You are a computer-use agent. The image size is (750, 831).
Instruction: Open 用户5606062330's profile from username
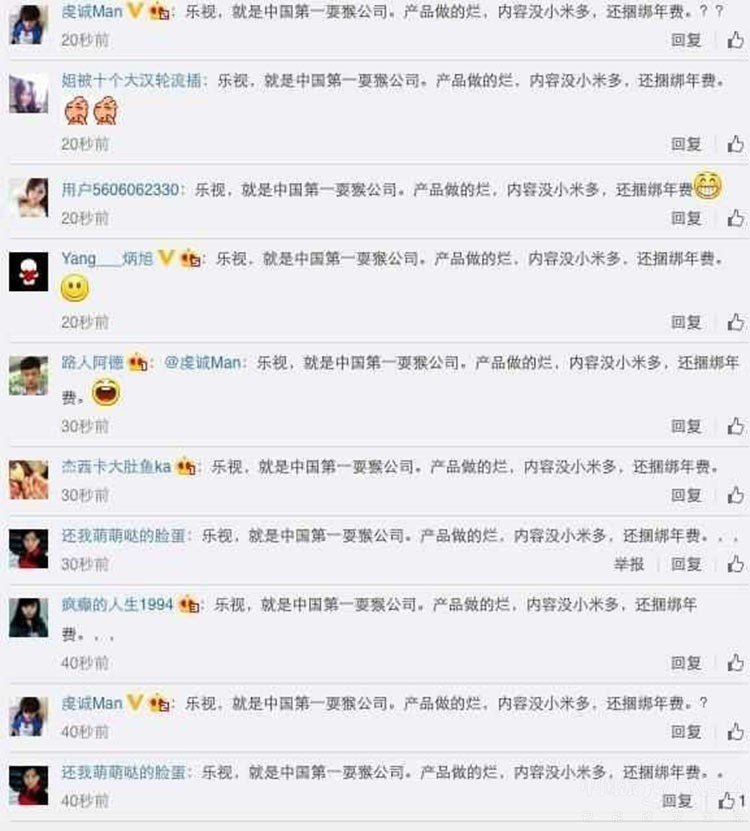tap(122, 188)
